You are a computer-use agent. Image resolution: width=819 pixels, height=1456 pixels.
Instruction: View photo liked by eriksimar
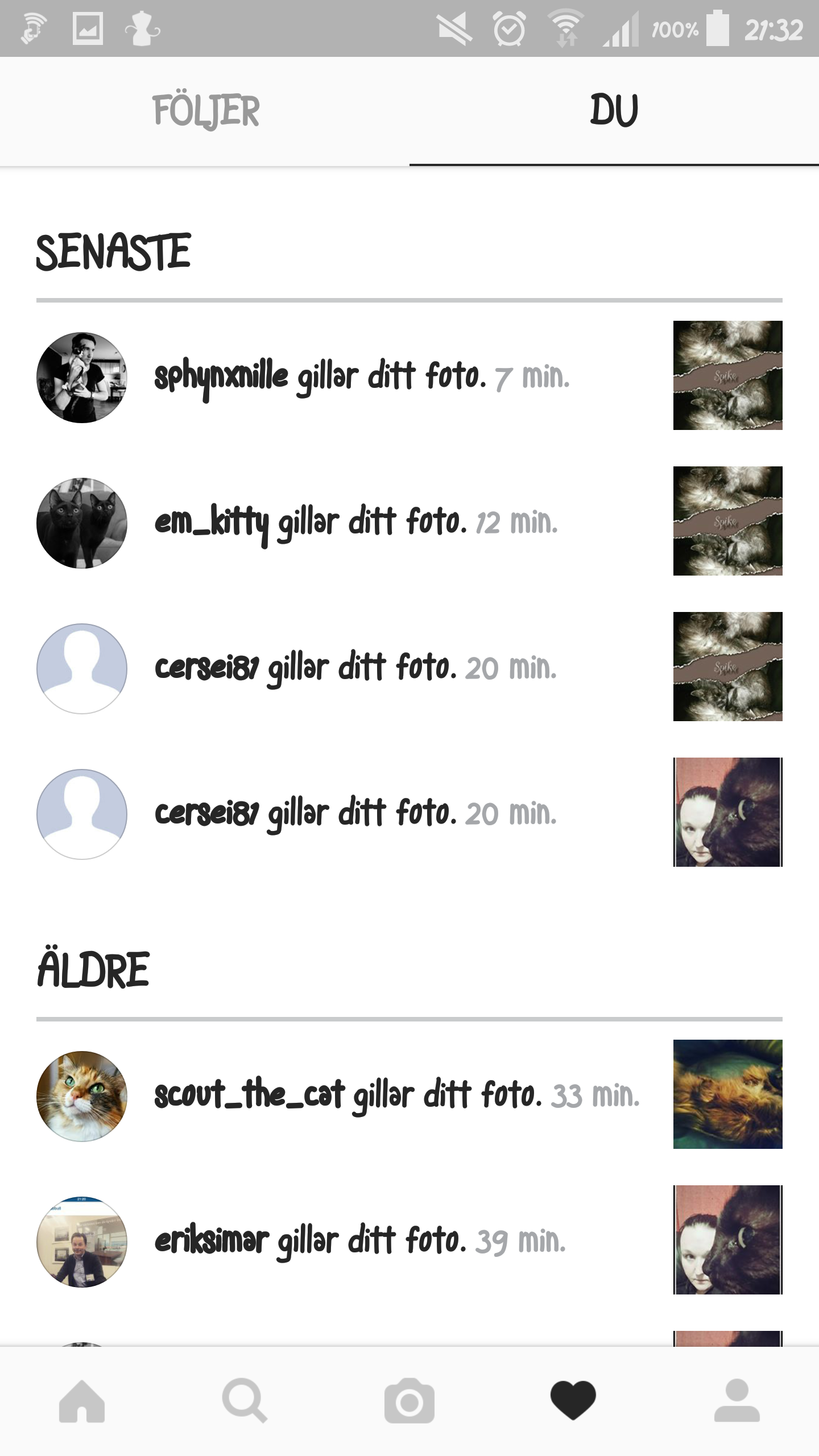click(727, 1240)
